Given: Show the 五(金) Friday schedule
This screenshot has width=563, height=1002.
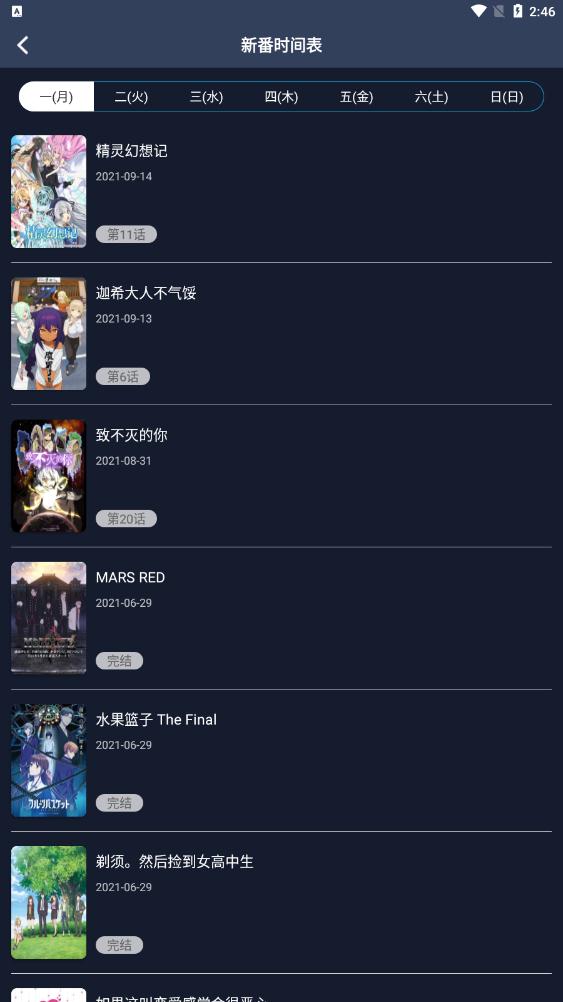Looking at the screenshot, I should [x=357, y=96].
